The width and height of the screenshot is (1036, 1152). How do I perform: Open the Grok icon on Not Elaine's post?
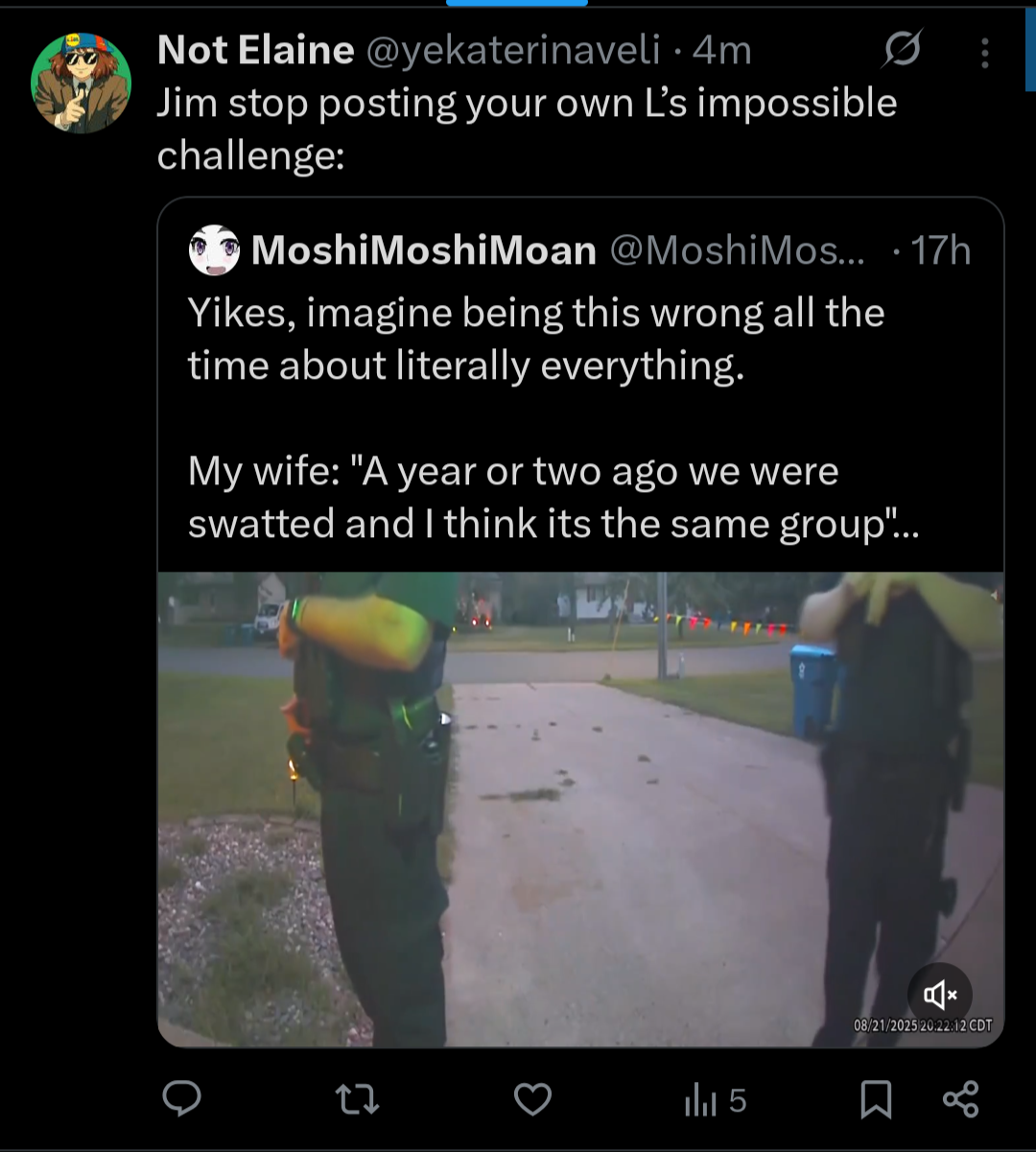click(x=902, y=50)
